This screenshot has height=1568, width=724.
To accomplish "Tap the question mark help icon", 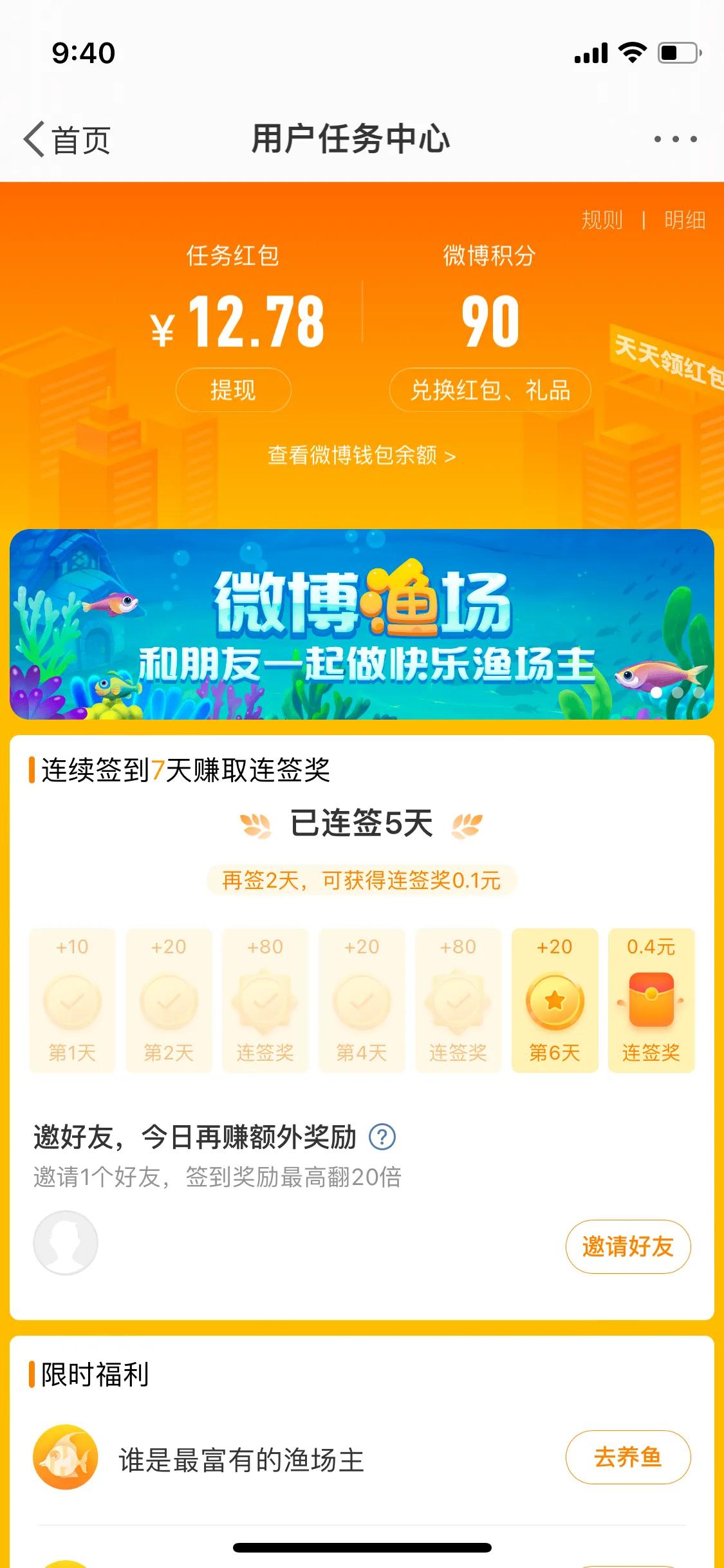I will [x=382, y=1136].
